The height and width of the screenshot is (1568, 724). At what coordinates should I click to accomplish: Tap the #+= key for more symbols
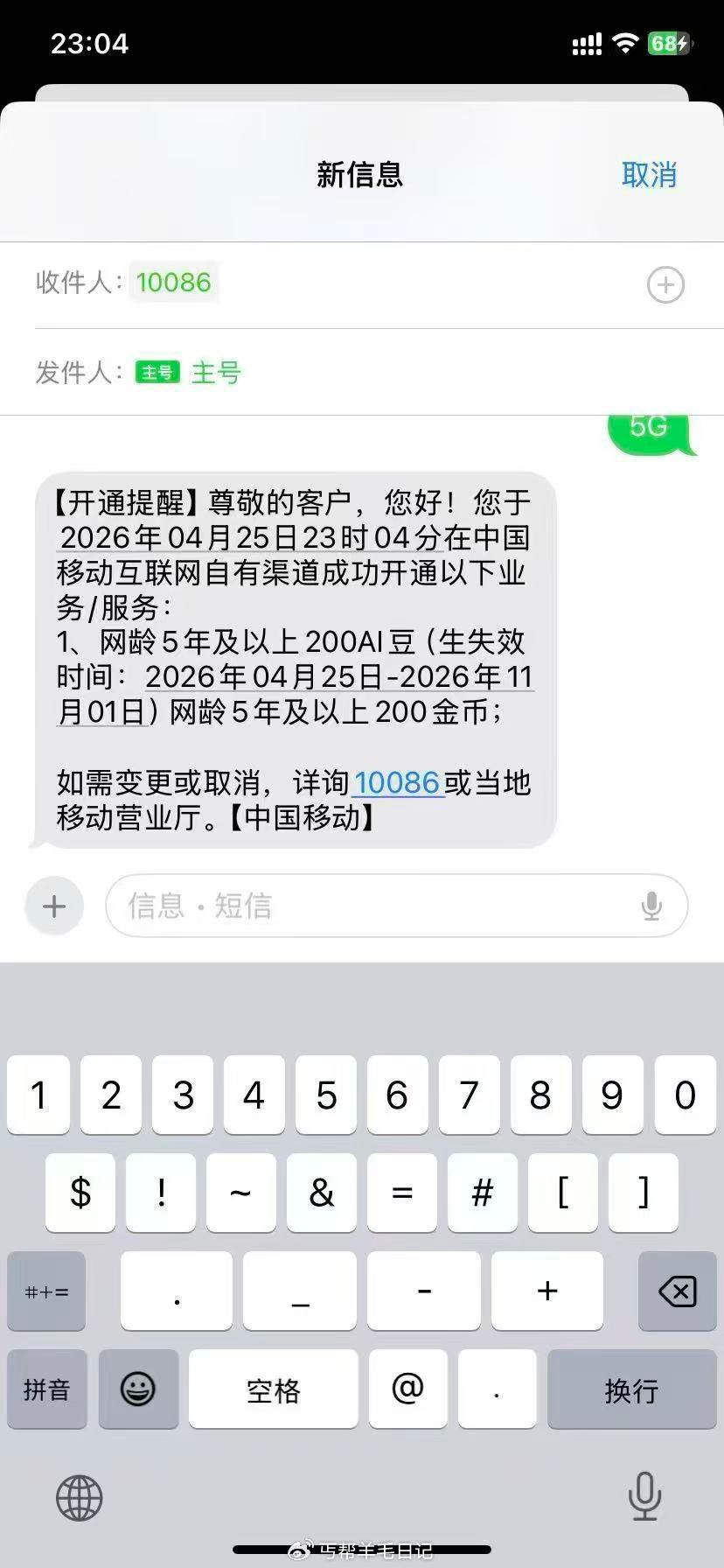coord(45,1291)
